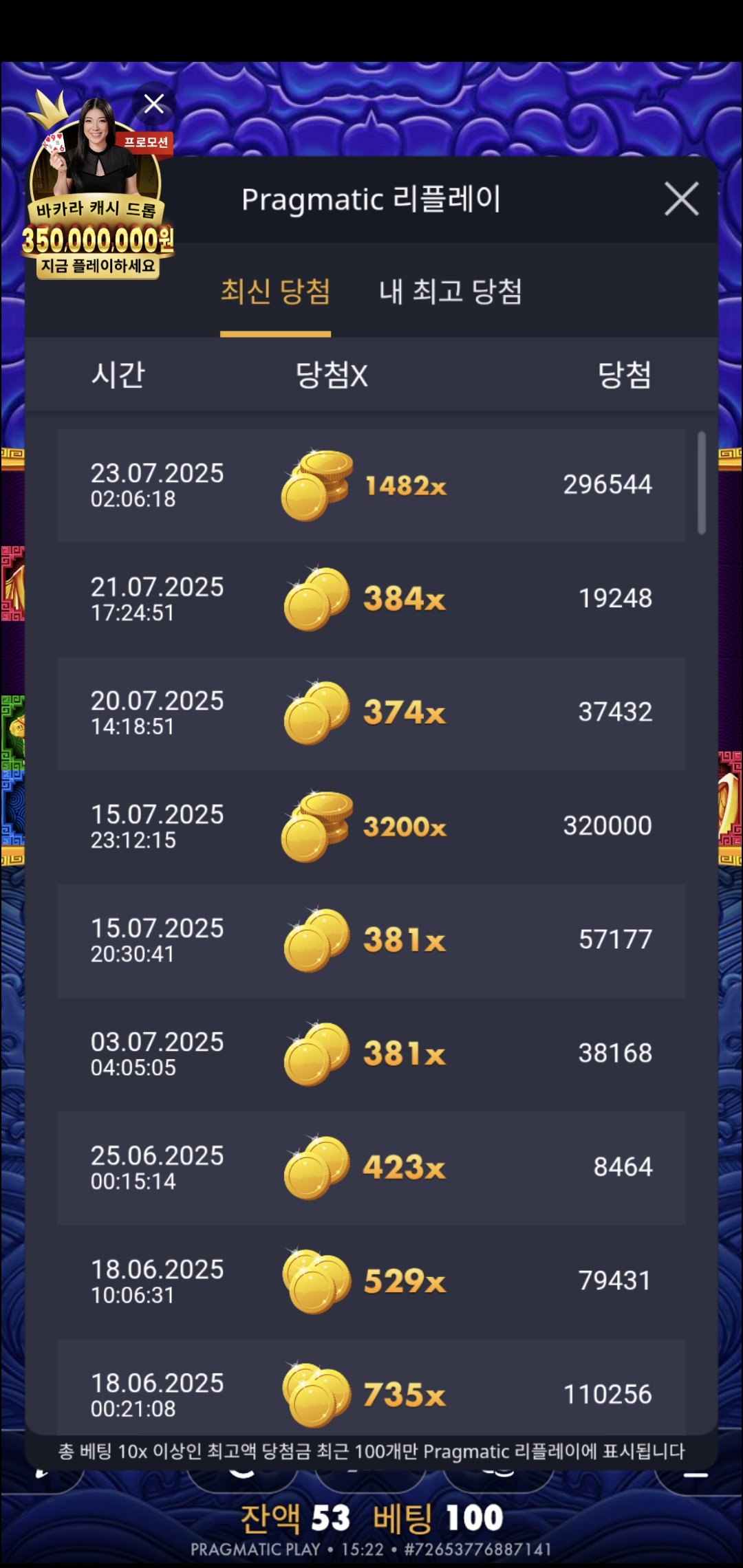The image size is (743, 1568).
Task: Close the Pragmatic 리플레이 dialog
Action: tap(681, 199)
